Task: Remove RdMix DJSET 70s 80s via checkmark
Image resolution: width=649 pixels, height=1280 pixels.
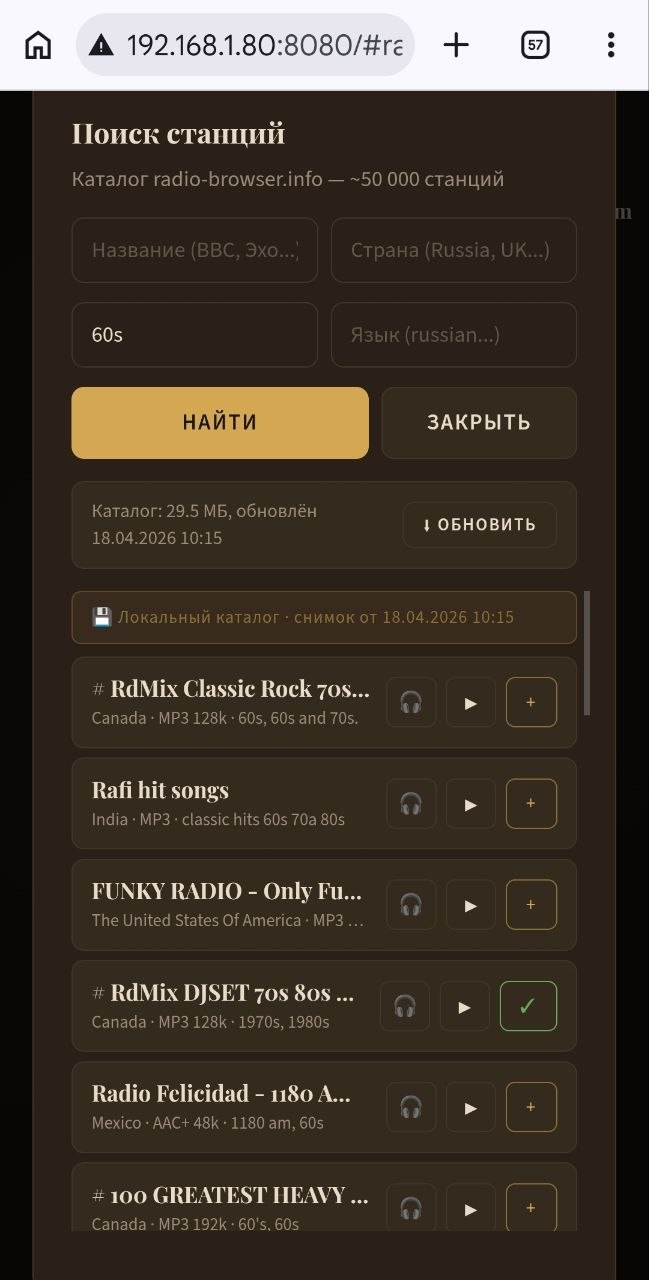Action: coord(528,1006)
